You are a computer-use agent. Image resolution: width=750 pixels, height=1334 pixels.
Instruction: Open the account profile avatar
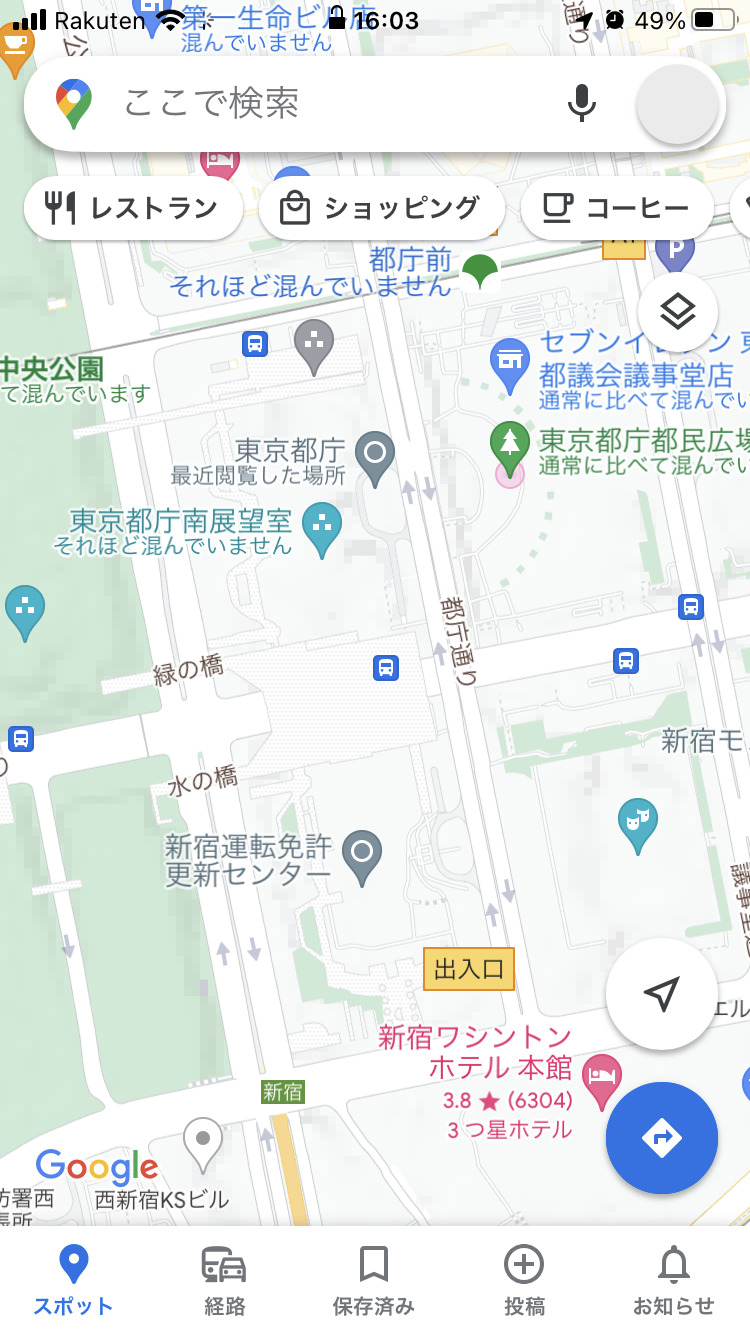coord(678,103)
